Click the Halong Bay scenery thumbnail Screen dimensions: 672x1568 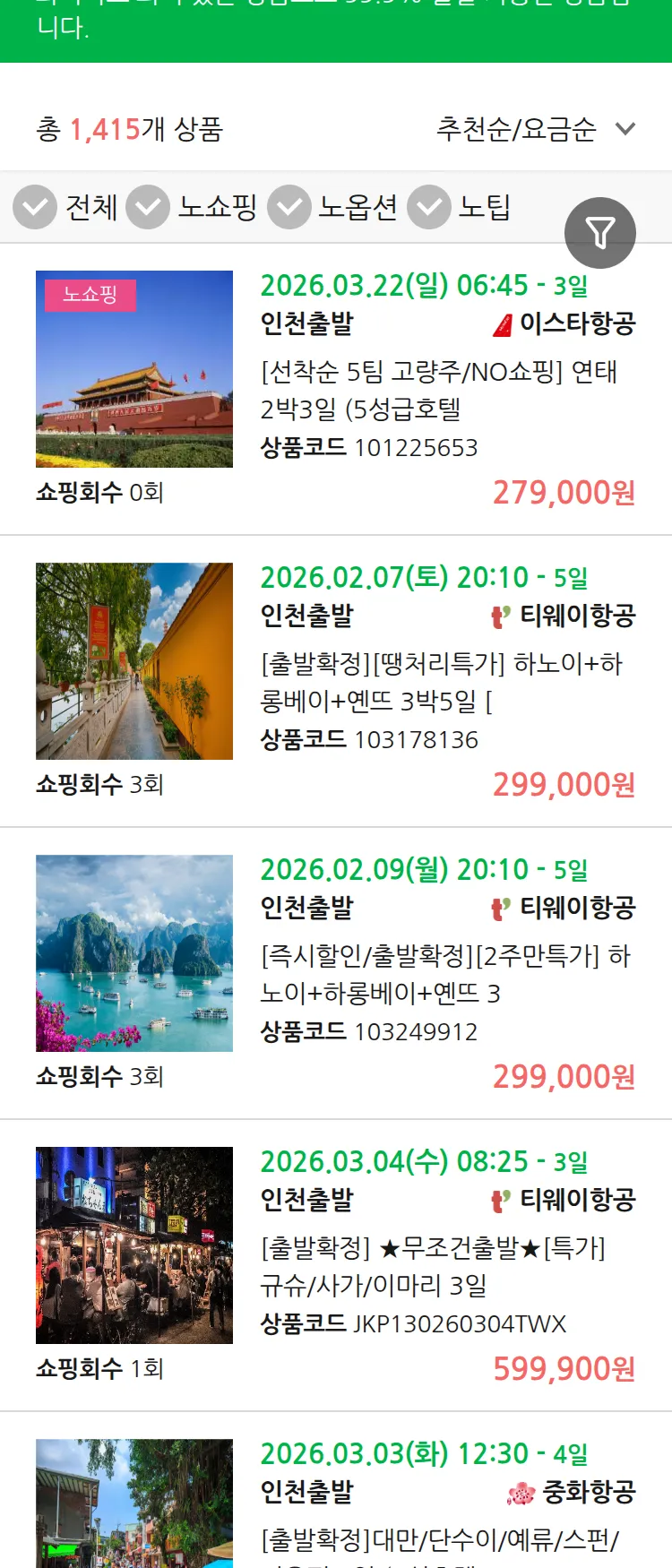tap(134, 952)
